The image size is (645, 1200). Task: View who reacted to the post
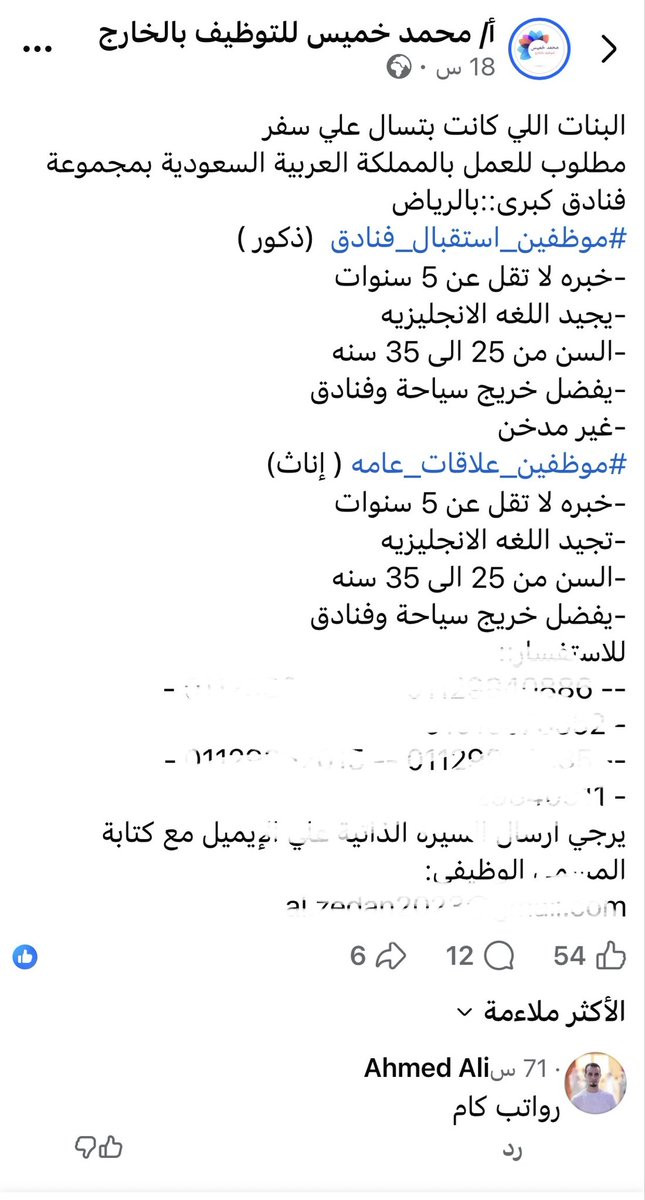click(25, 957)
